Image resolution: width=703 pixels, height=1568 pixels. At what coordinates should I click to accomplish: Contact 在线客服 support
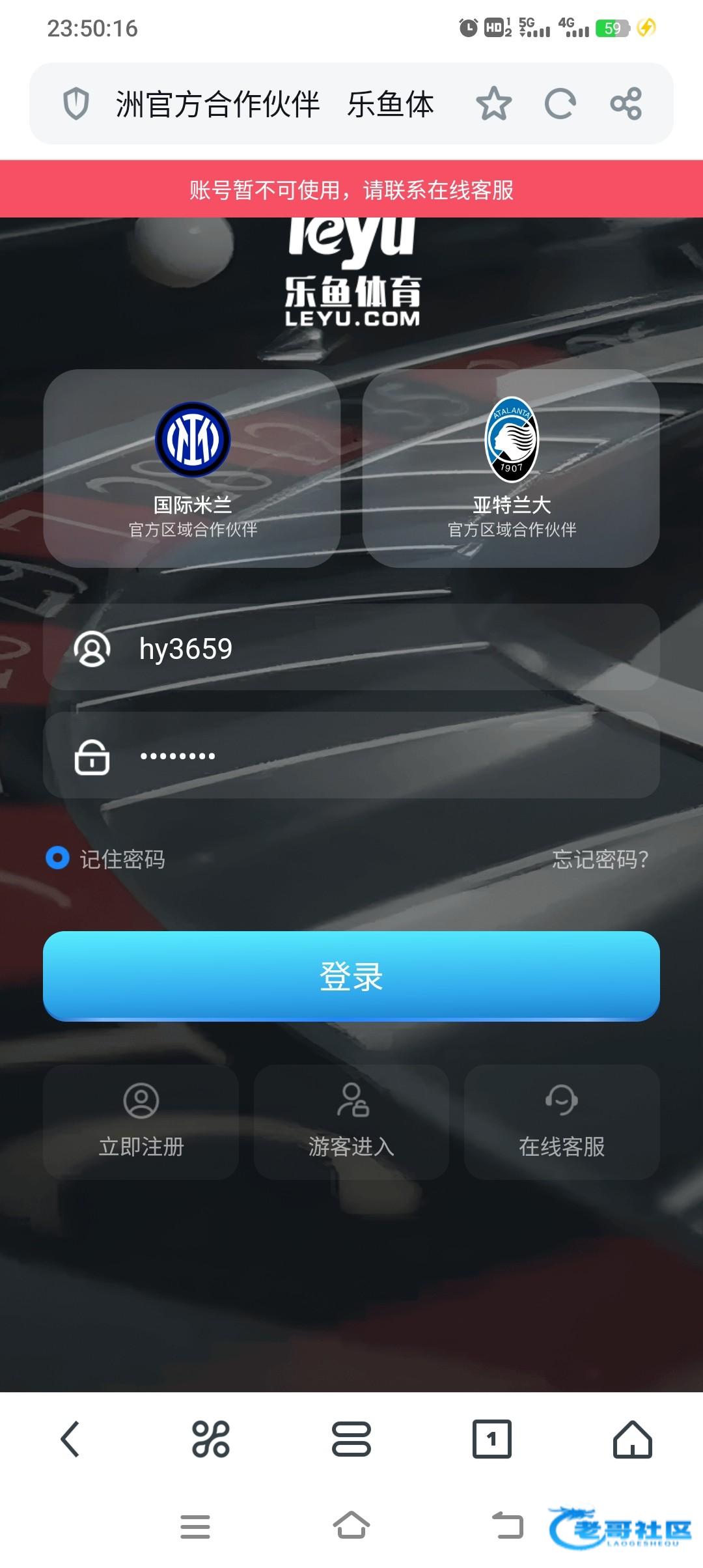(x=562, y=1122)
